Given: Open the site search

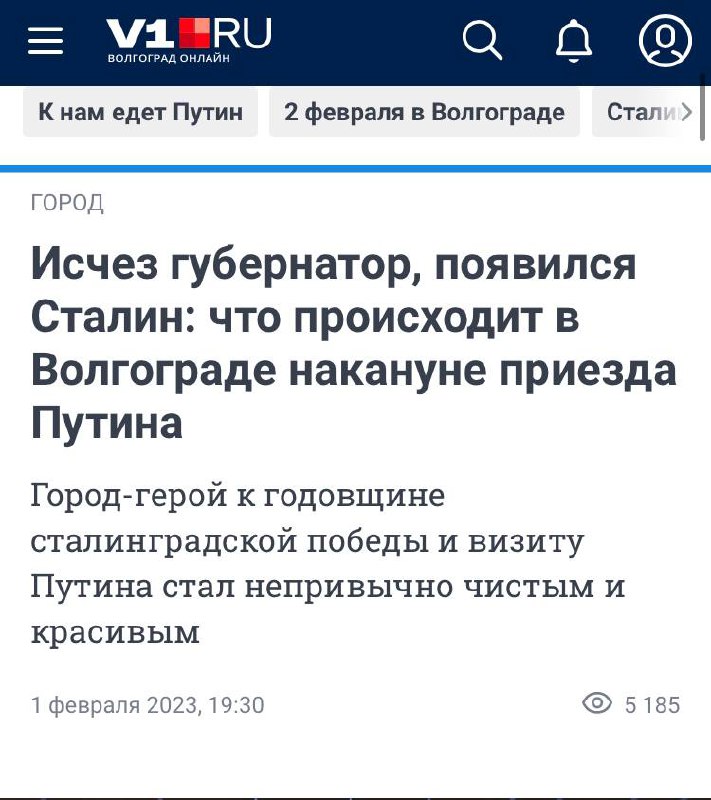Looking at the screenshot, I should (483, 41).
